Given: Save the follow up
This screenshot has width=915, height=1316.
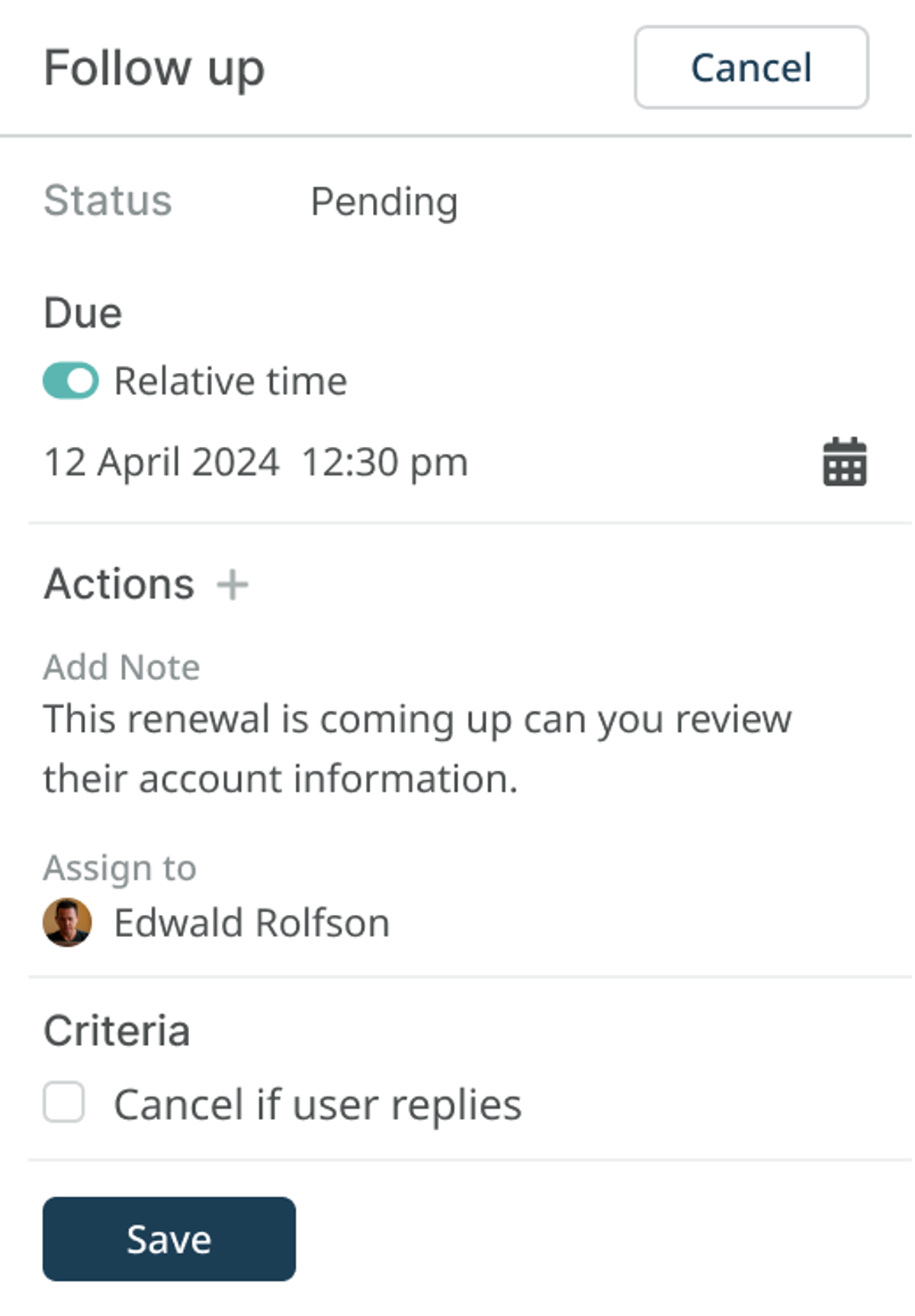Looking at the screenshot, I should (169, 1238).
